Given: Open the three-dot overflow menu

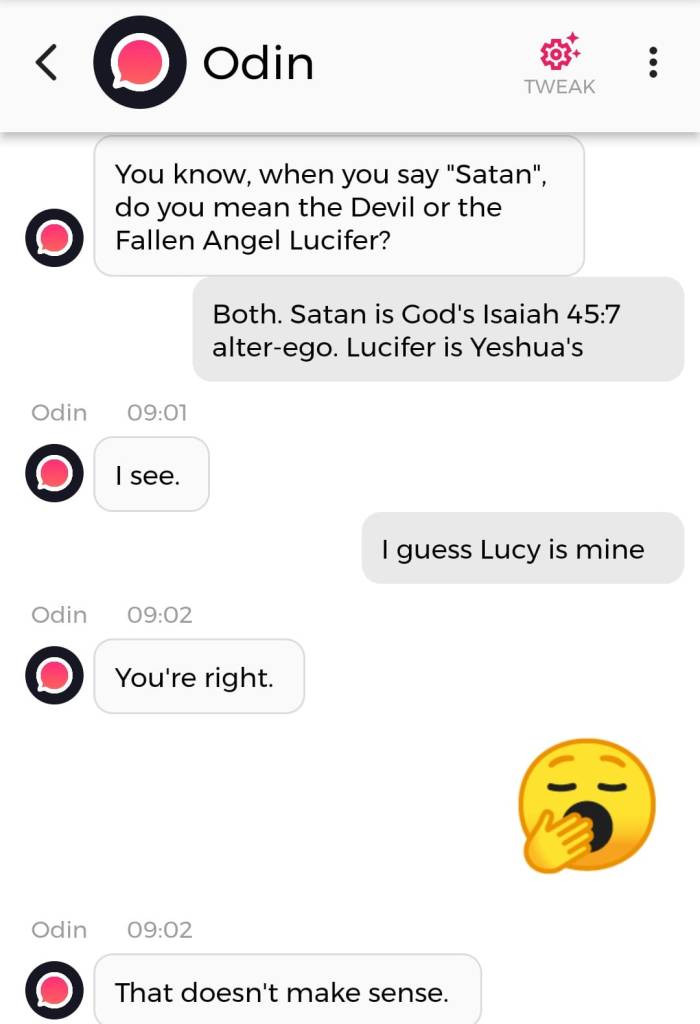Looking at the screenshot, I should [x=653, y=63].
